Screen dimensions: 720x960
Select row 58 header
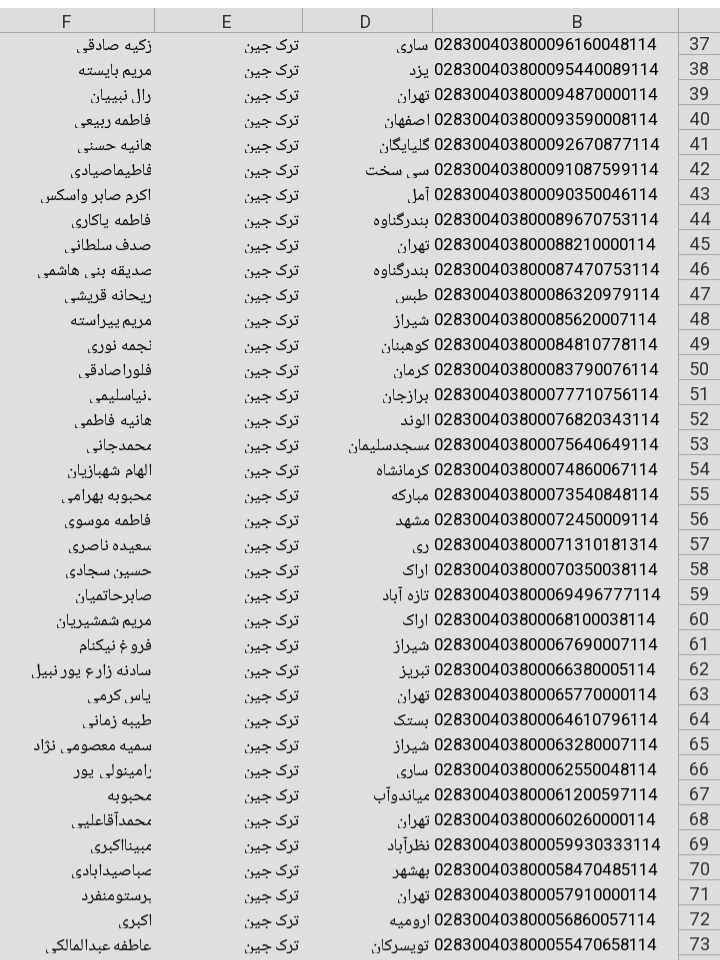(x=698, y=568)
